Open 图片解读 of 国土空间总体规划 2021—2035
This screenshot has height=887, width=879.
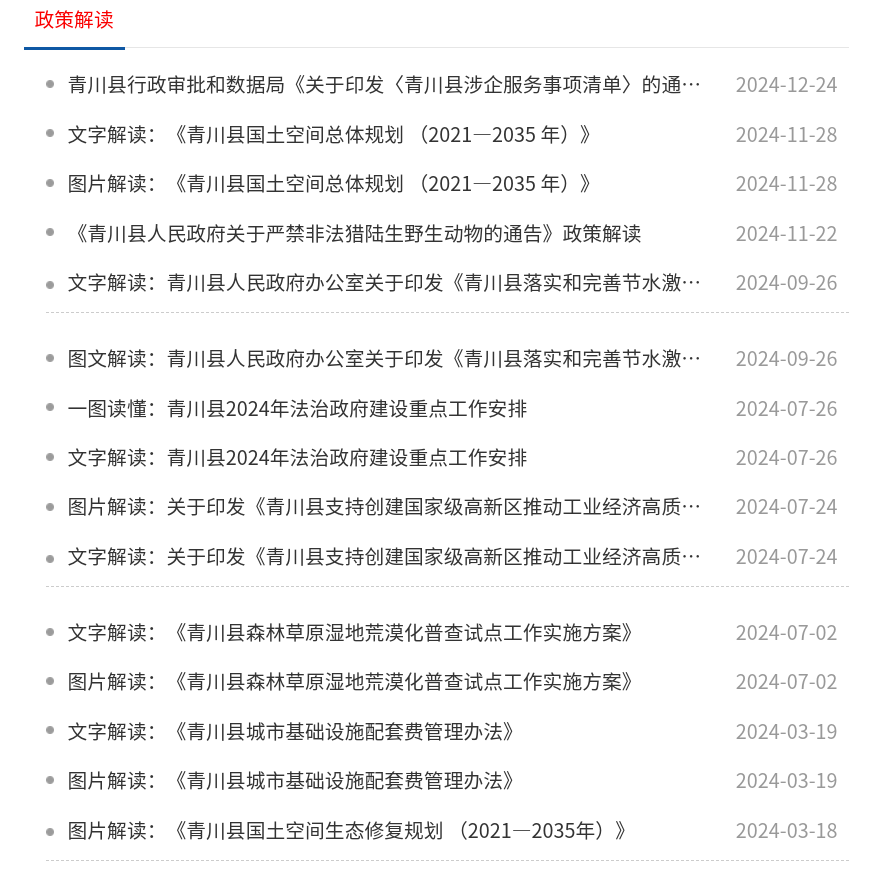[330, 184]
